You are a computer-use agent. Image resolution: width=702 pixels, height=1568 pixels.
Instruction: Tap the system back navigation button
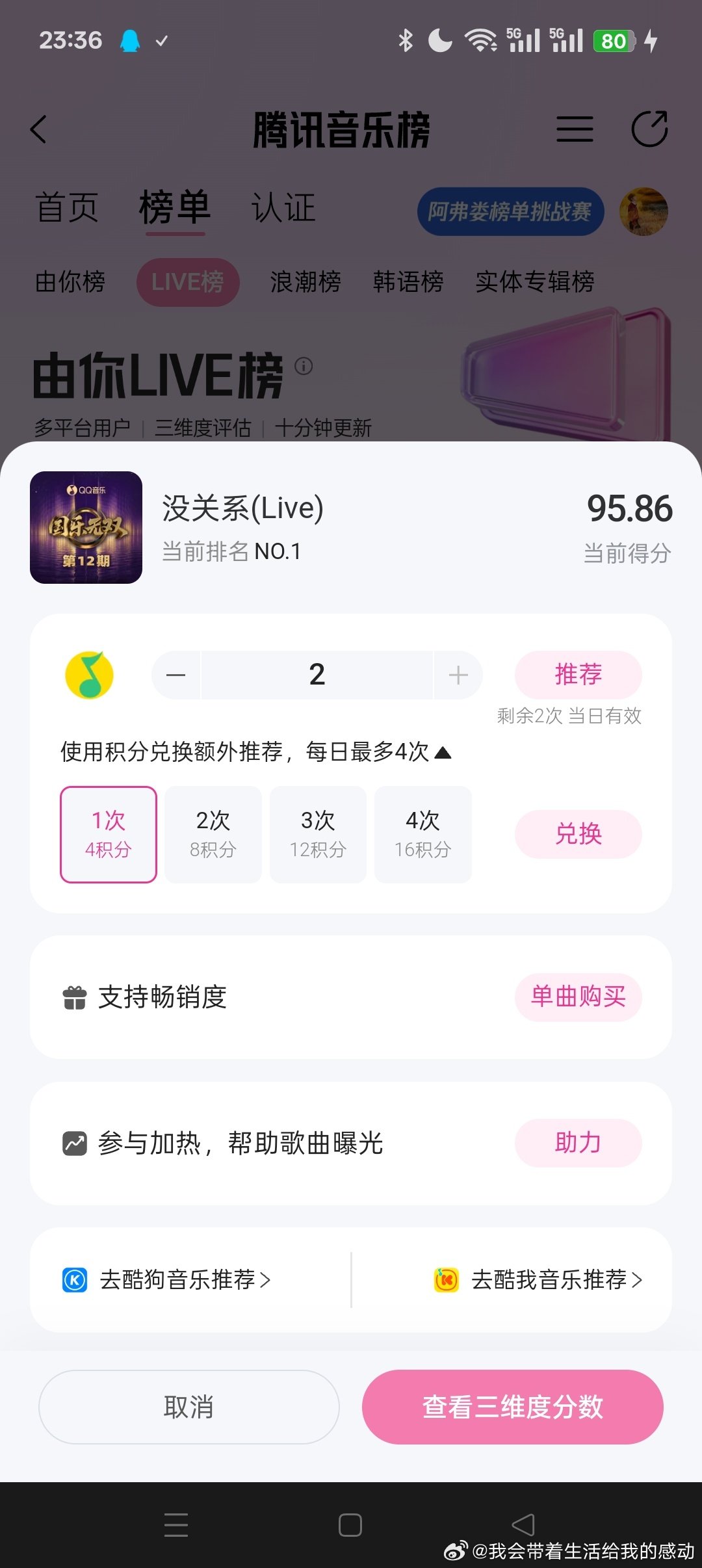click(523, 1524)
